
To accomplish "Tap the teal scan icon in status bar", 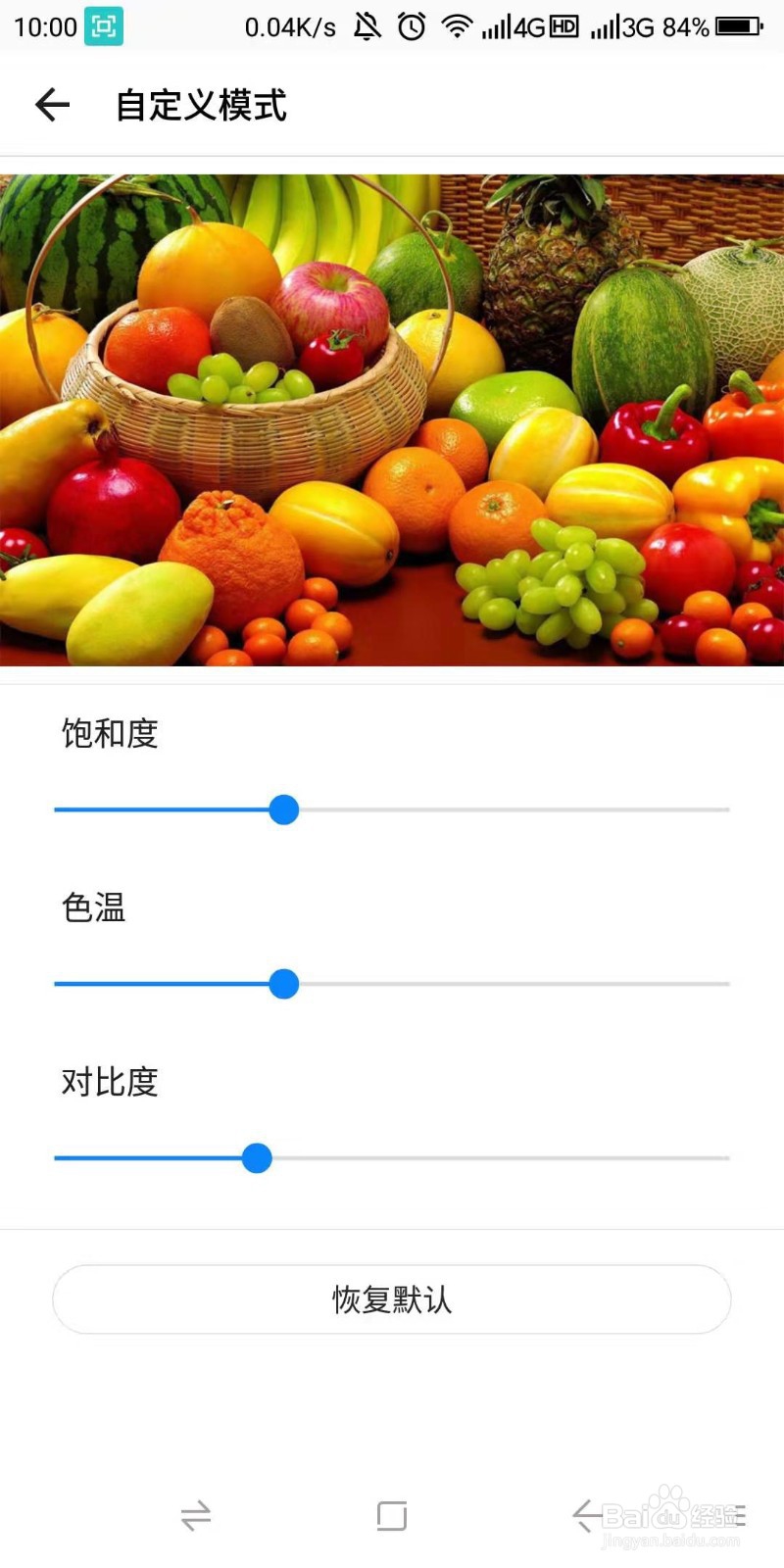I will point(105,26).
